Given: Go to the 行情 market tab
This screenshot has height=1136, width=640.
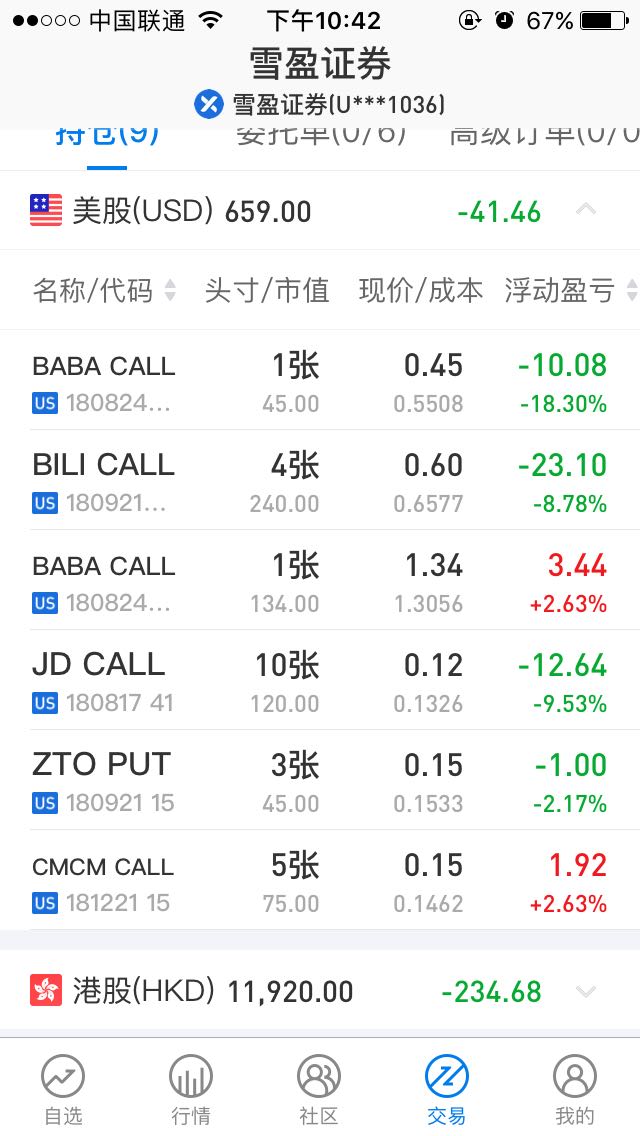Looking at the screenshot, I should coord(191,1089).
